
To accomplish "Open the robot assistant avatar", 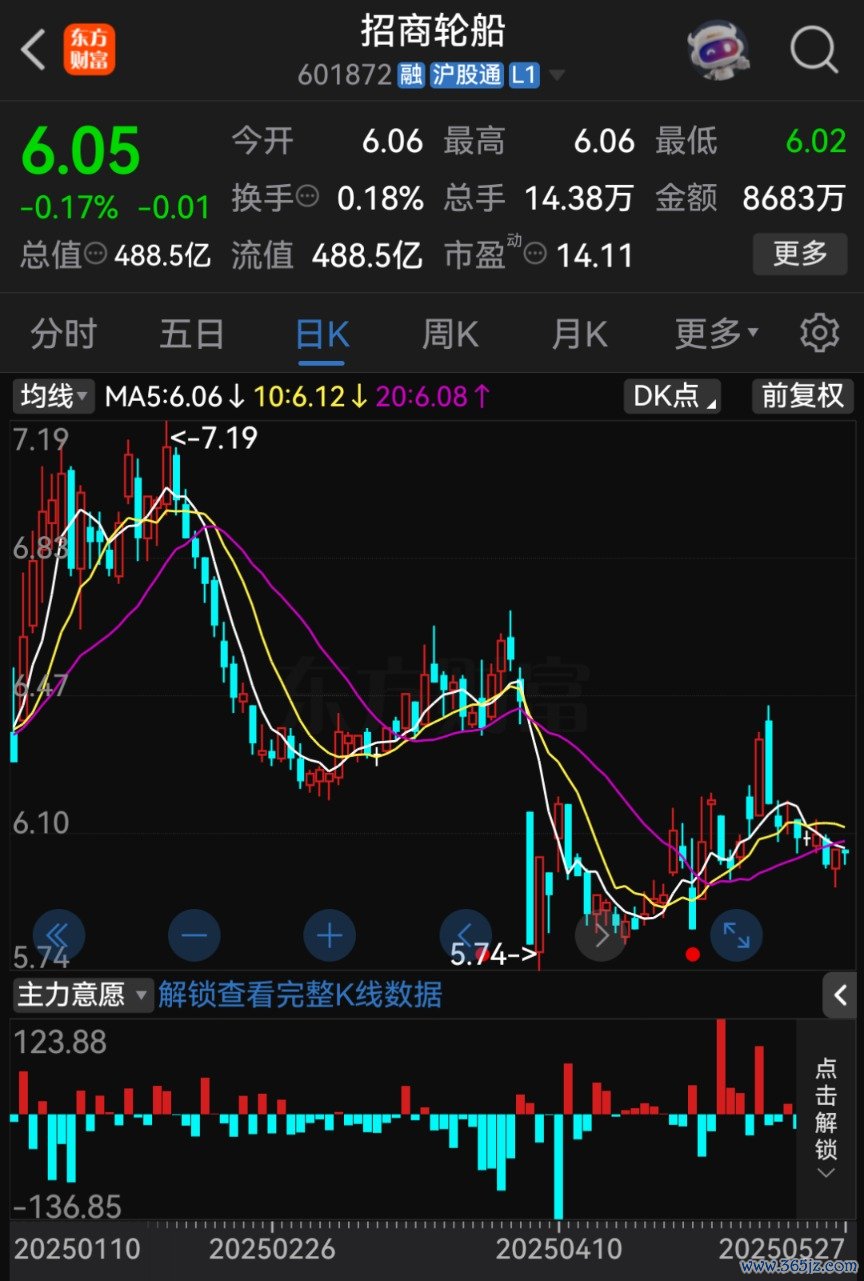I will (x=718, y=49).
